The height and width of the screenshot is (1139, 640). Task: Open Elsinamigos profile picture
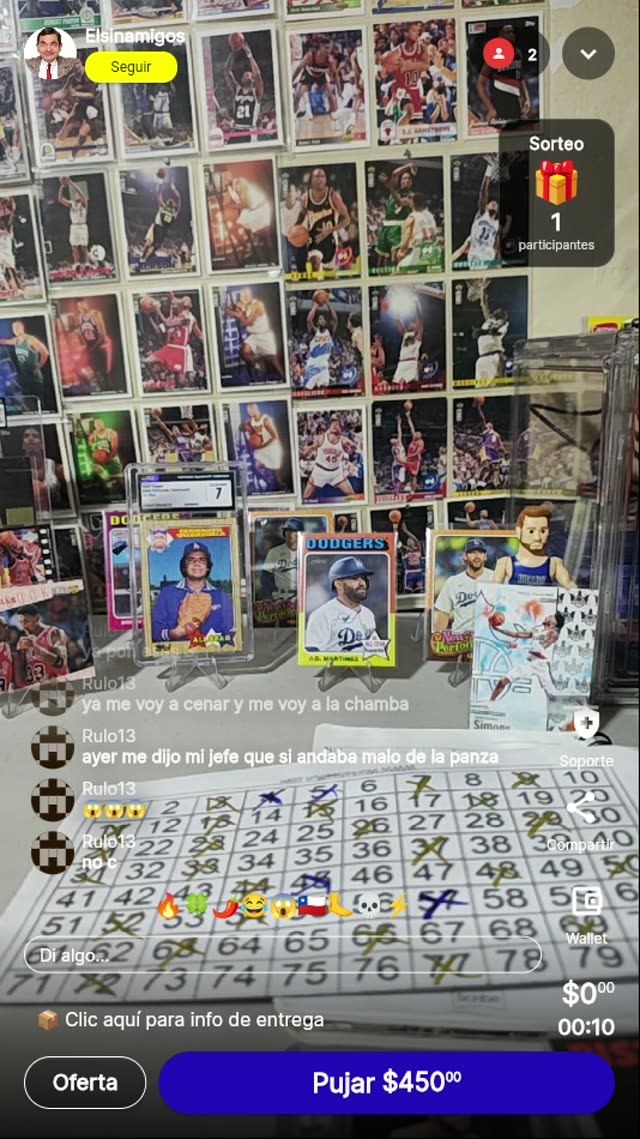coord(50,53)
